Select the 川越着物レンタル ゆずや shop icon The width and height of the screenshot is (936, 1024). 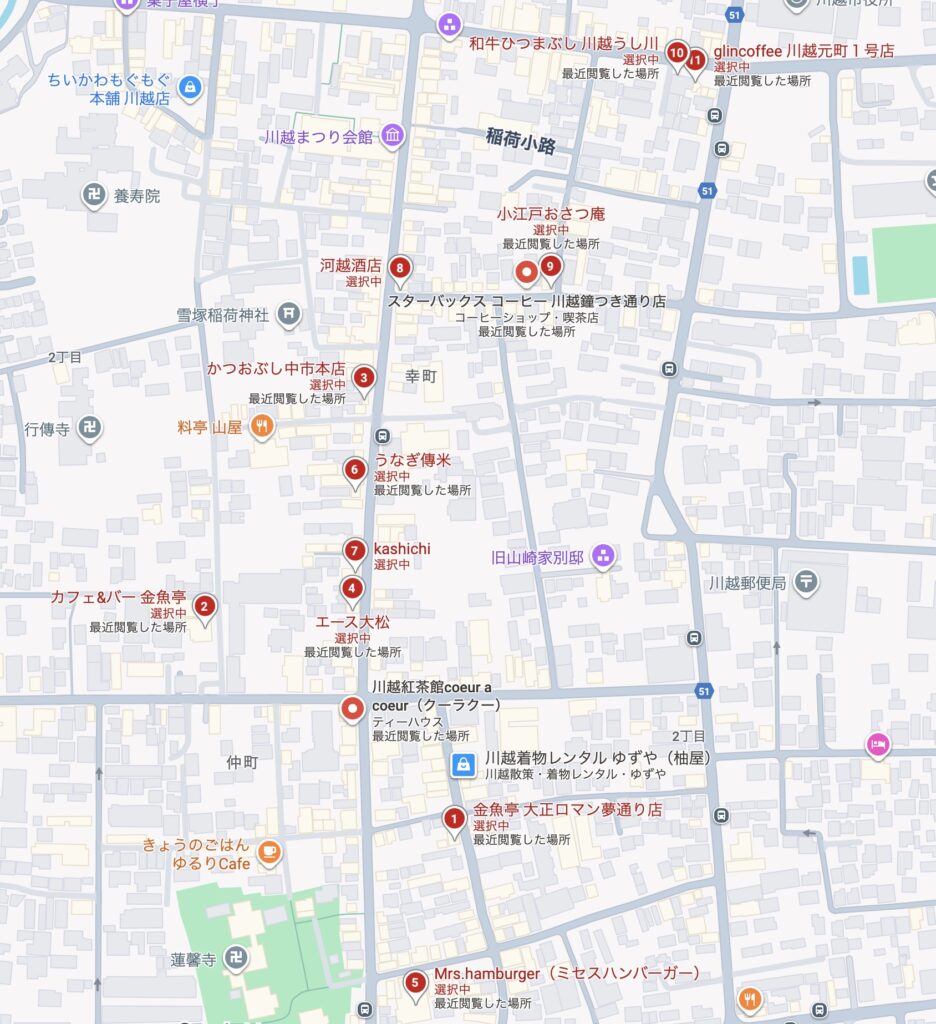(x=463, y=765)
